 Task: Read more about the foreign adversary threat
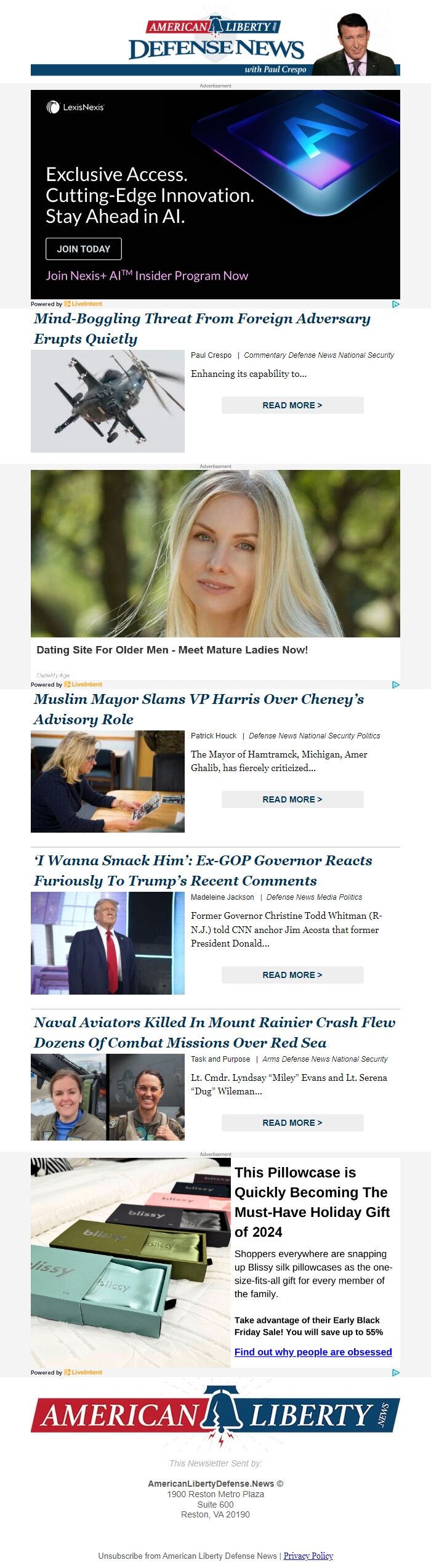click(292, 405)
